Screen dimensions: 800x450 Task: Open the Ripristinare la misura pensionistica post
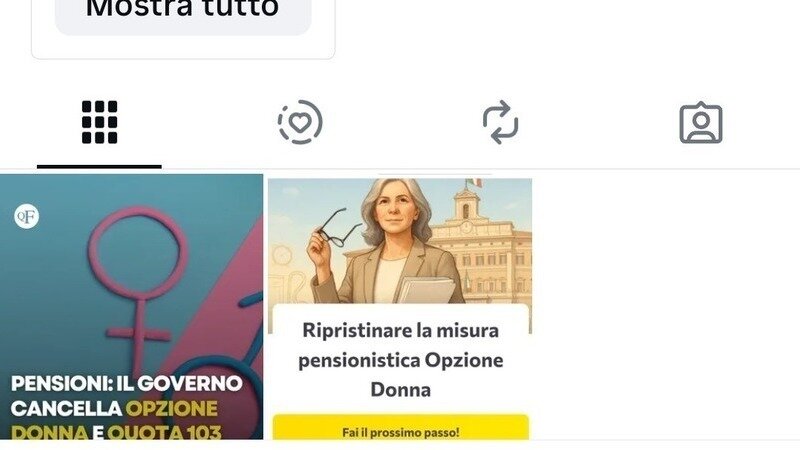(400, 307)
